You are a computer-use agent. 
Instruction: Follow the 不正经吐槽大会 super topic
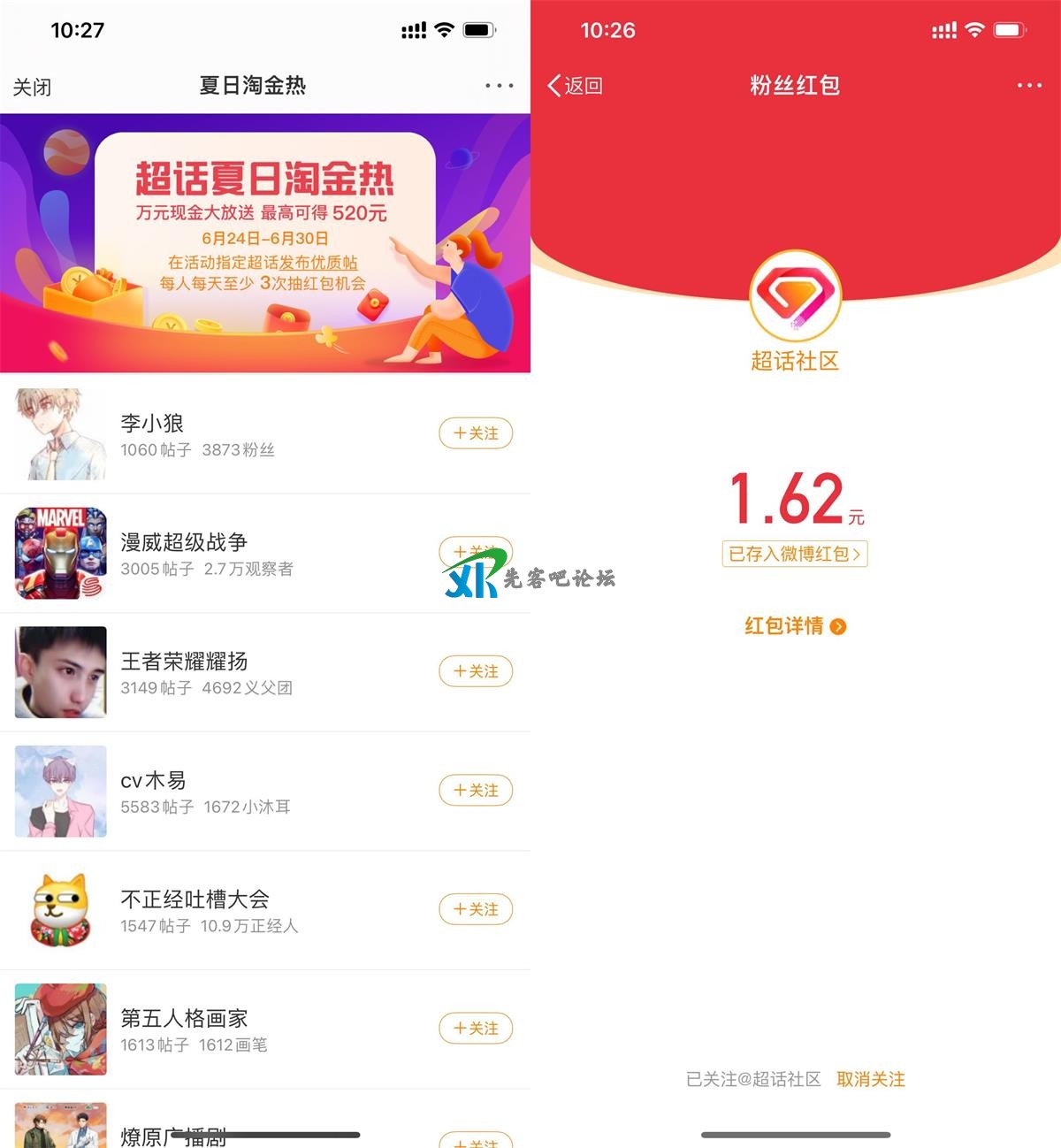click(476, 909)
